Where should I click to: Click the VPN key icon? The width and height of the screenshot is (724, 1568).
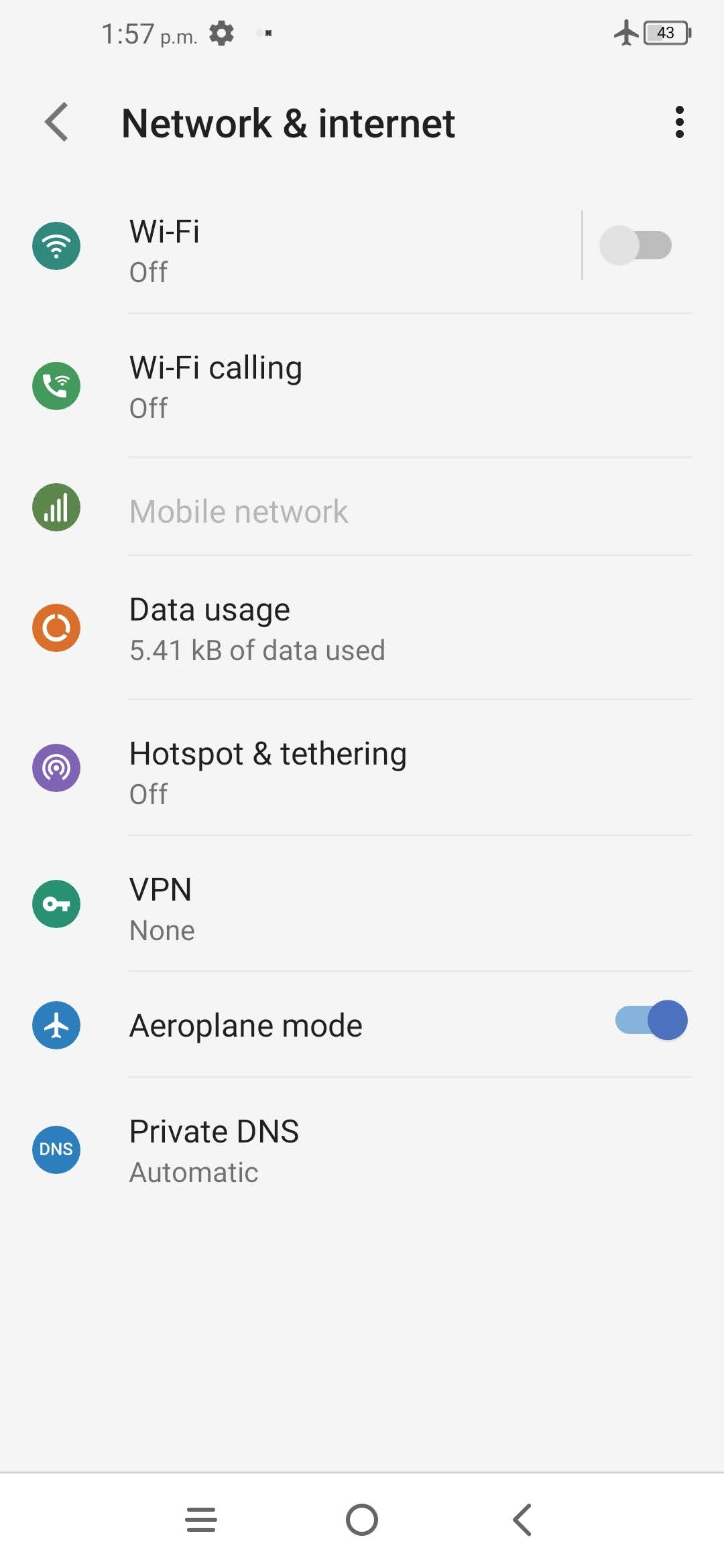(x=56, y=903)
